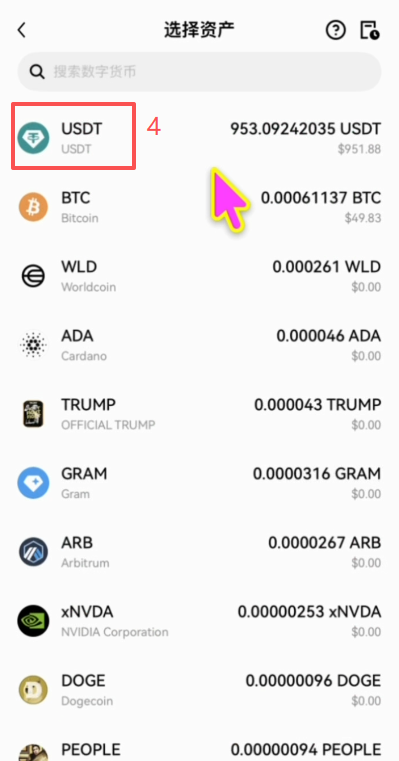Choose the ADA Cardano asset

(x=200, y=345)
